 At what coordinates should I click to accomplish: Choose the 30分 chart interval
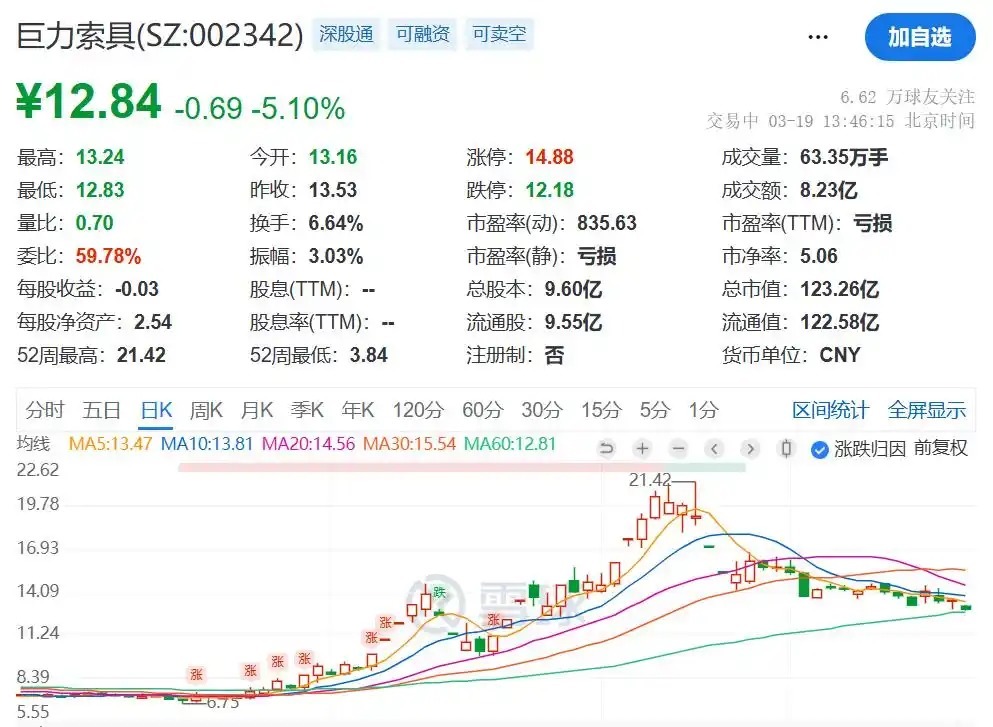coord(542,410)
